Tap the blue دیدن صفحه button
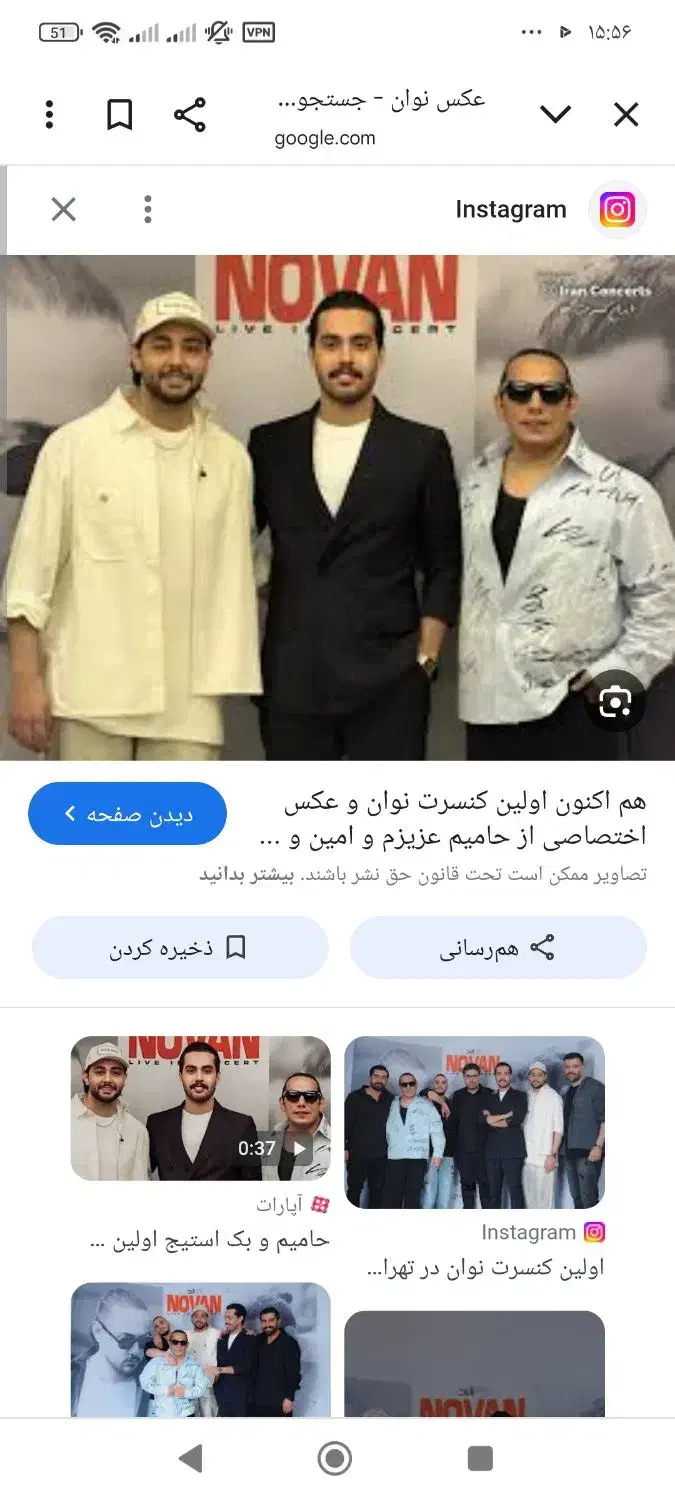675x1500 pixels. pos(127,814)
